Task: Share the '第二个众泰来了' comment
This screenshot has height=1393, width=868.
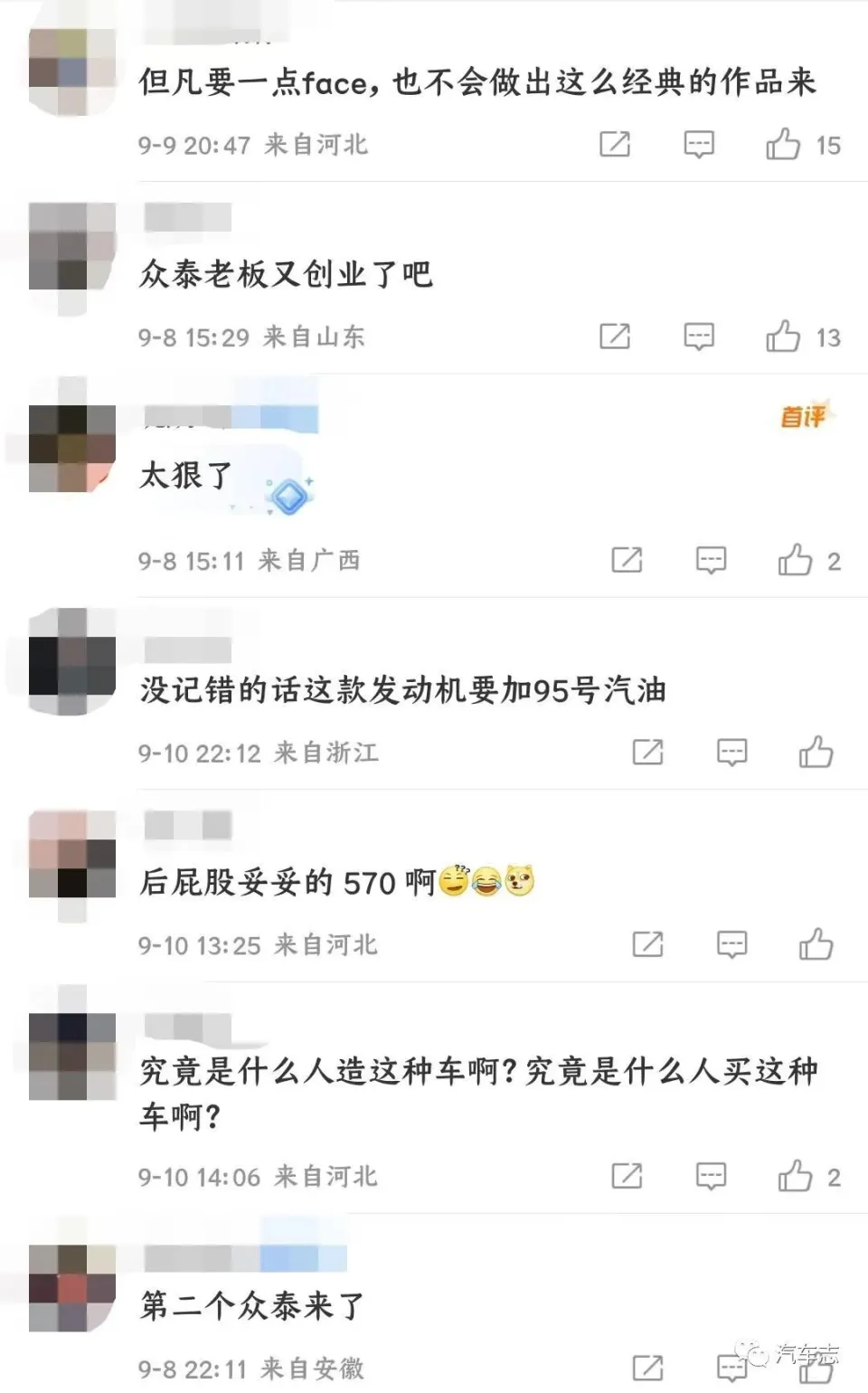Action: [647, 1368]
